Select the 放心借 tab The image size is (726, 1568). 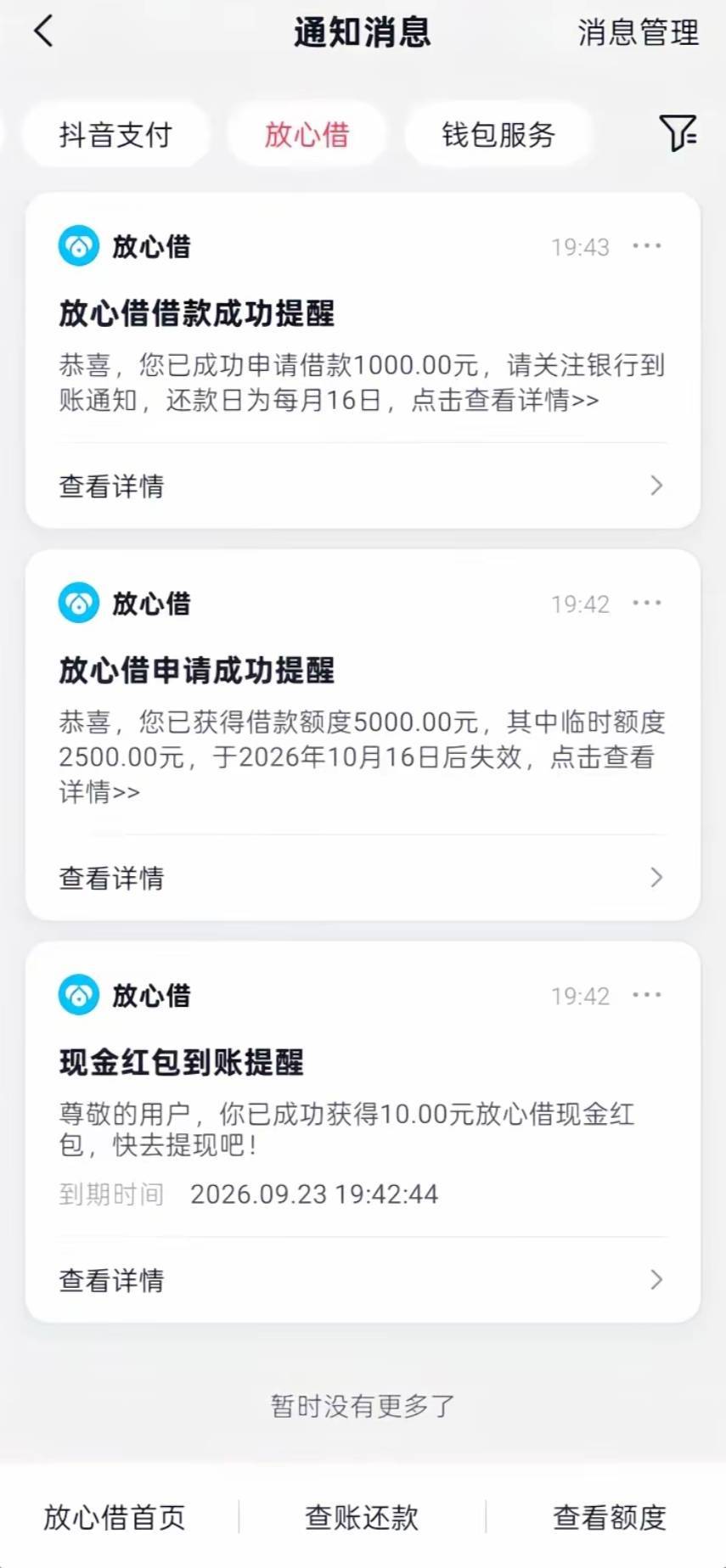tap(307, 134)
